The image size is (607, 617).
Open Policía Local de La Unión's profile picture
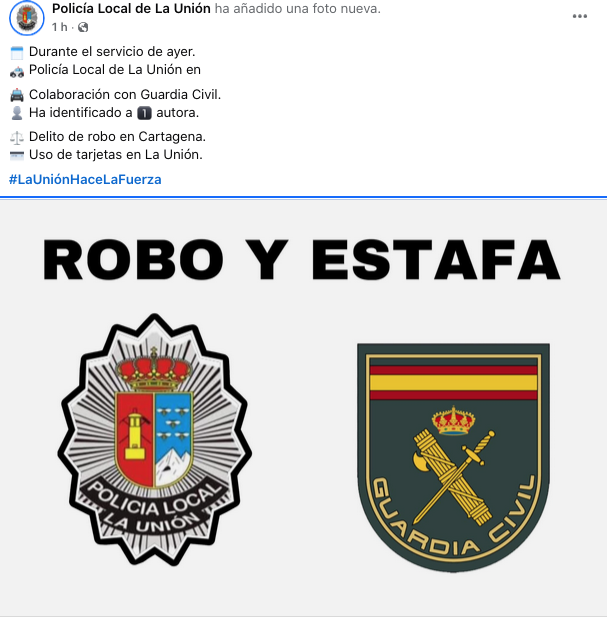pos(27,18)
